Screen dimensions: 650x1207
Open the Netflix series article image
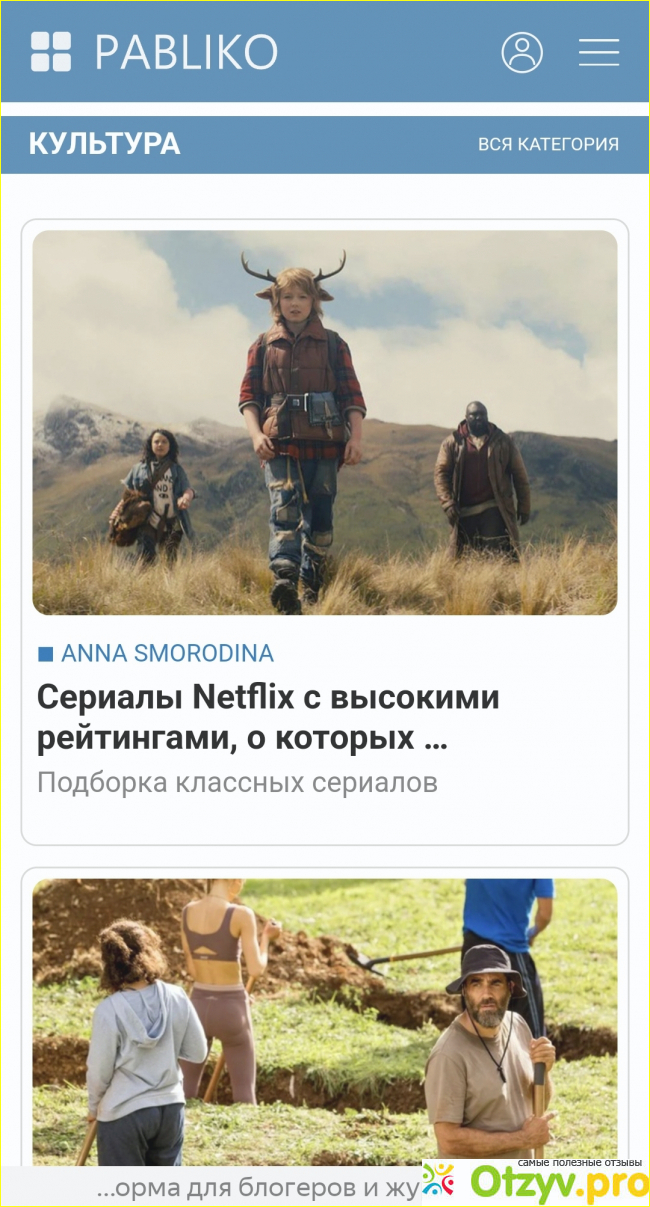[325, 422]
